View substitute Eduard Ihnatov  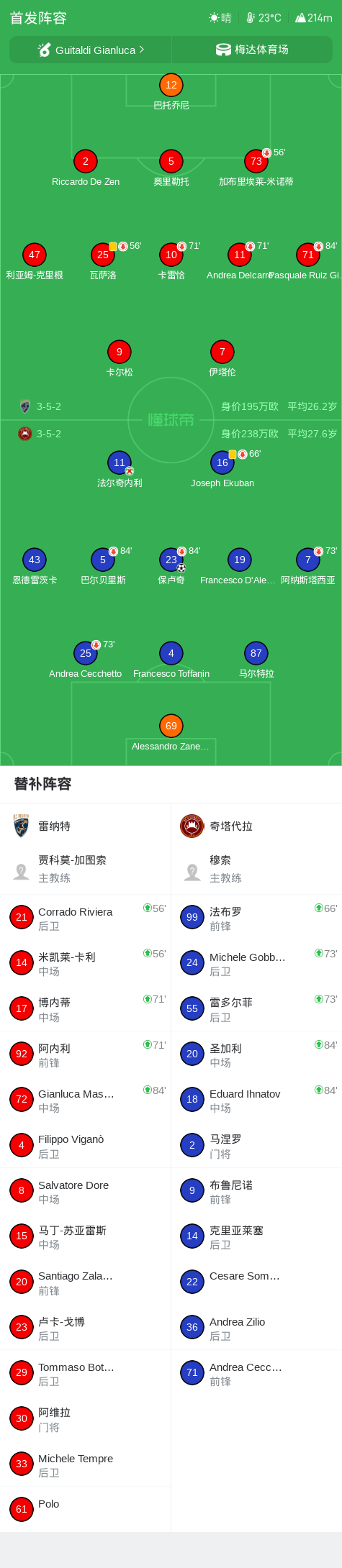pyautogui.click(x=256, y=1100)
